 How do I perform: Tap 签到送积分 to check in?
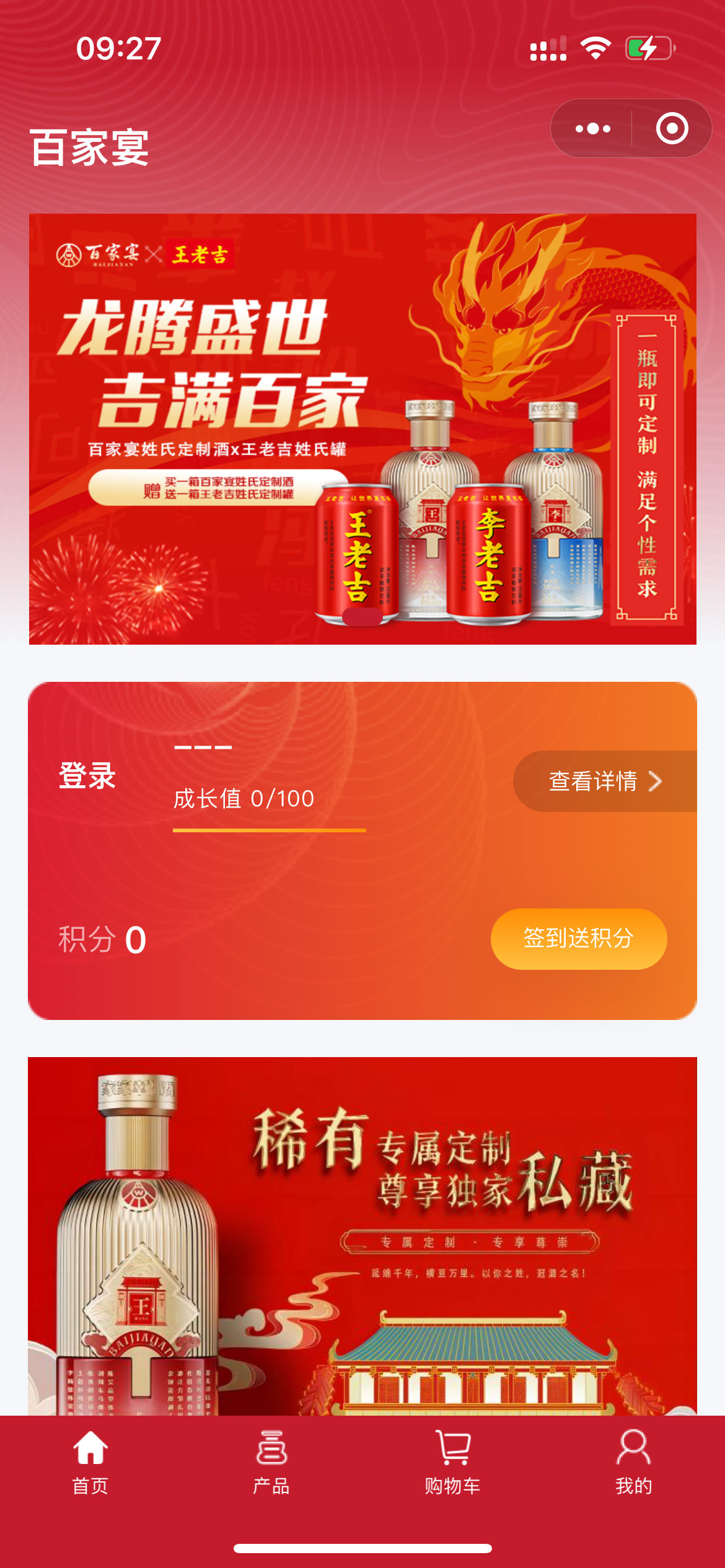tap(578, 938)
